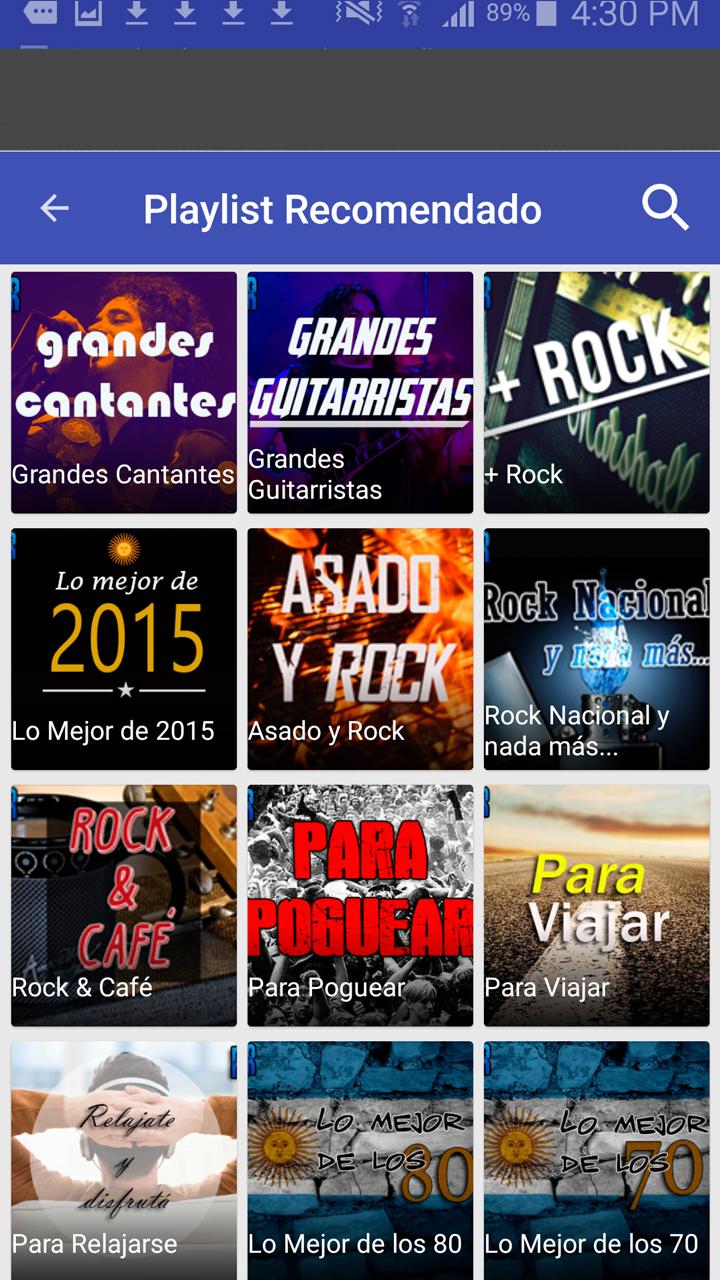Open the Asado y Rock playlist
The image size is (720, 1280).
tap(360, 649)
